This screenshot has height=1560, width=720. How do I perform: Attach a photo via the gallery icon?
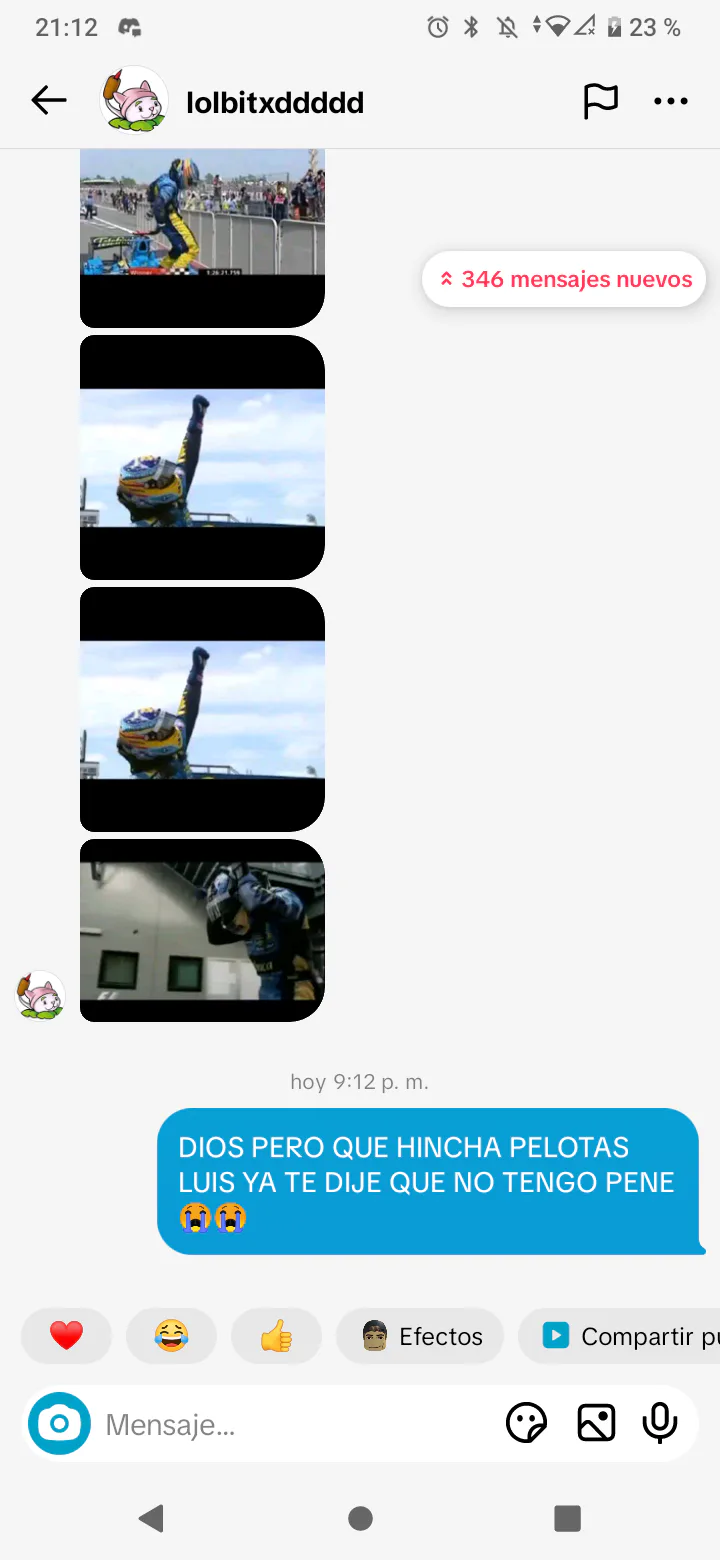coord(596,1423)
